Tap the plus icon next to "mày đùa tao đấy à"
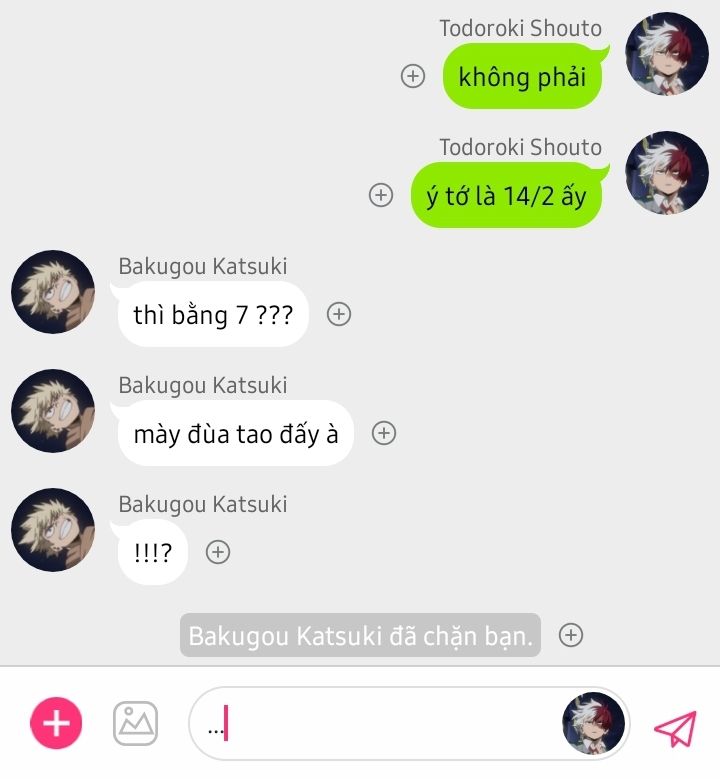Image resolution: width=720 pixels, height=779 pixels. 384,433
